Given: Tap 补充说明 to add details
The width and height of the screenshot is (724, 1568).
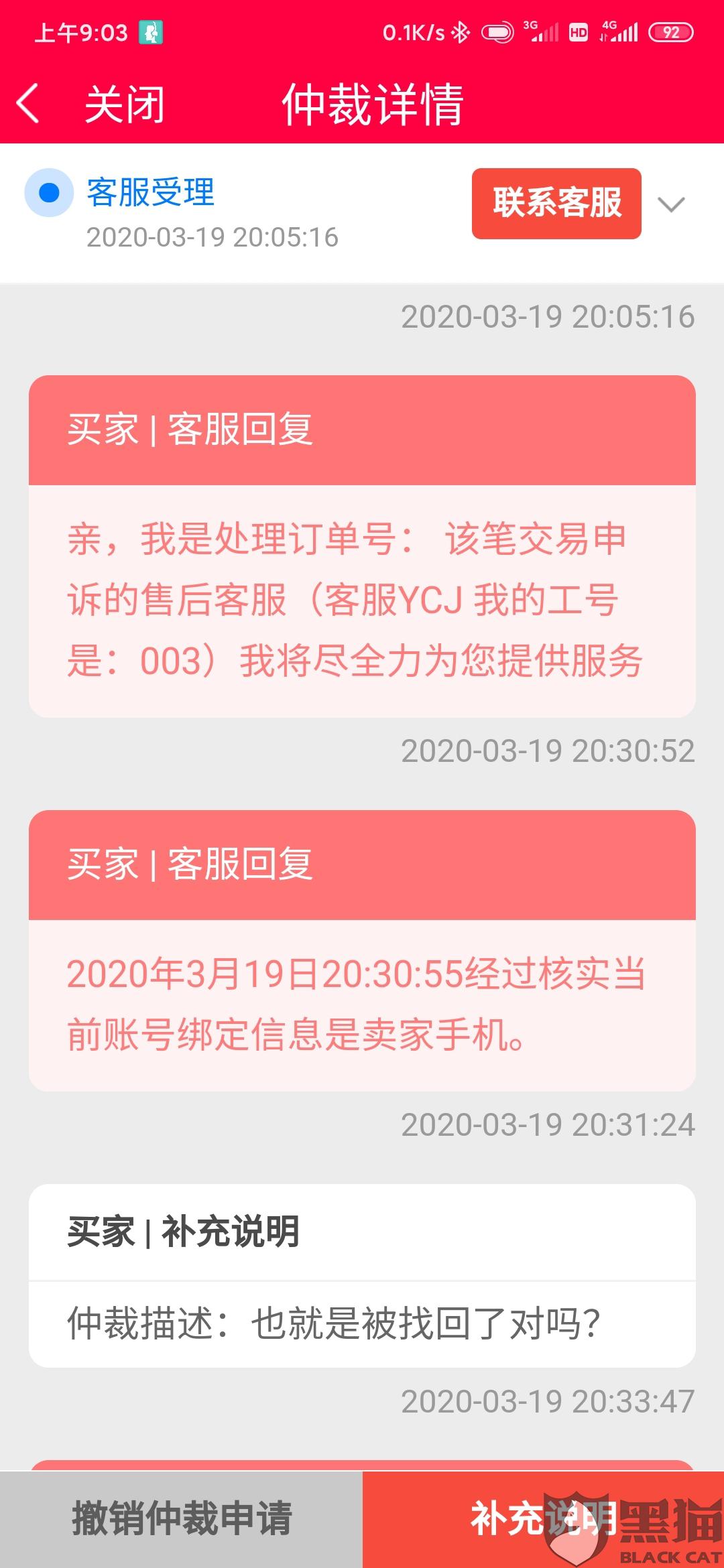Looking at the screenshot, I should (x=543, y=1519).
